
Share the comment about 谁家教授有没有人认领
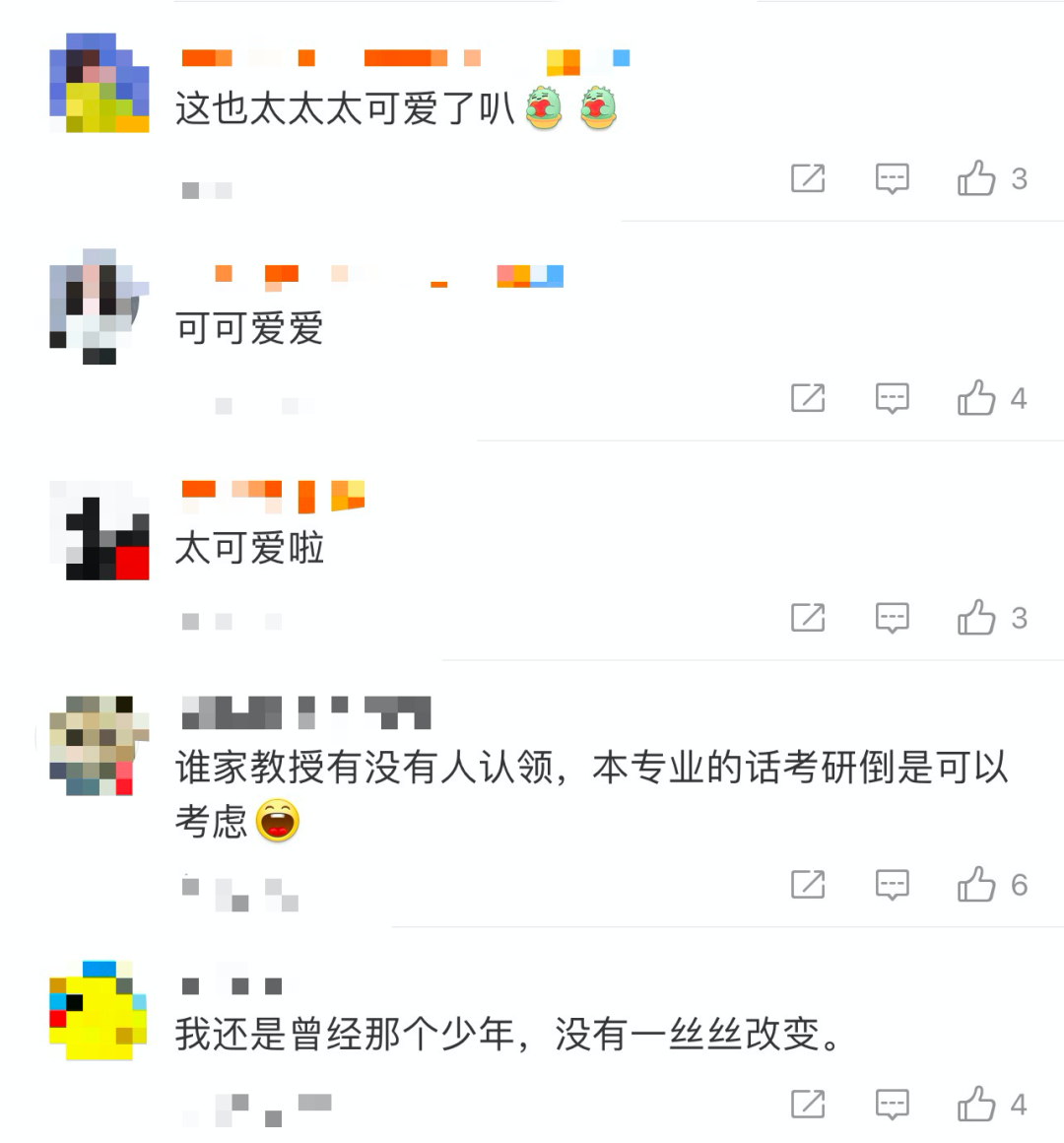[808, 885]
